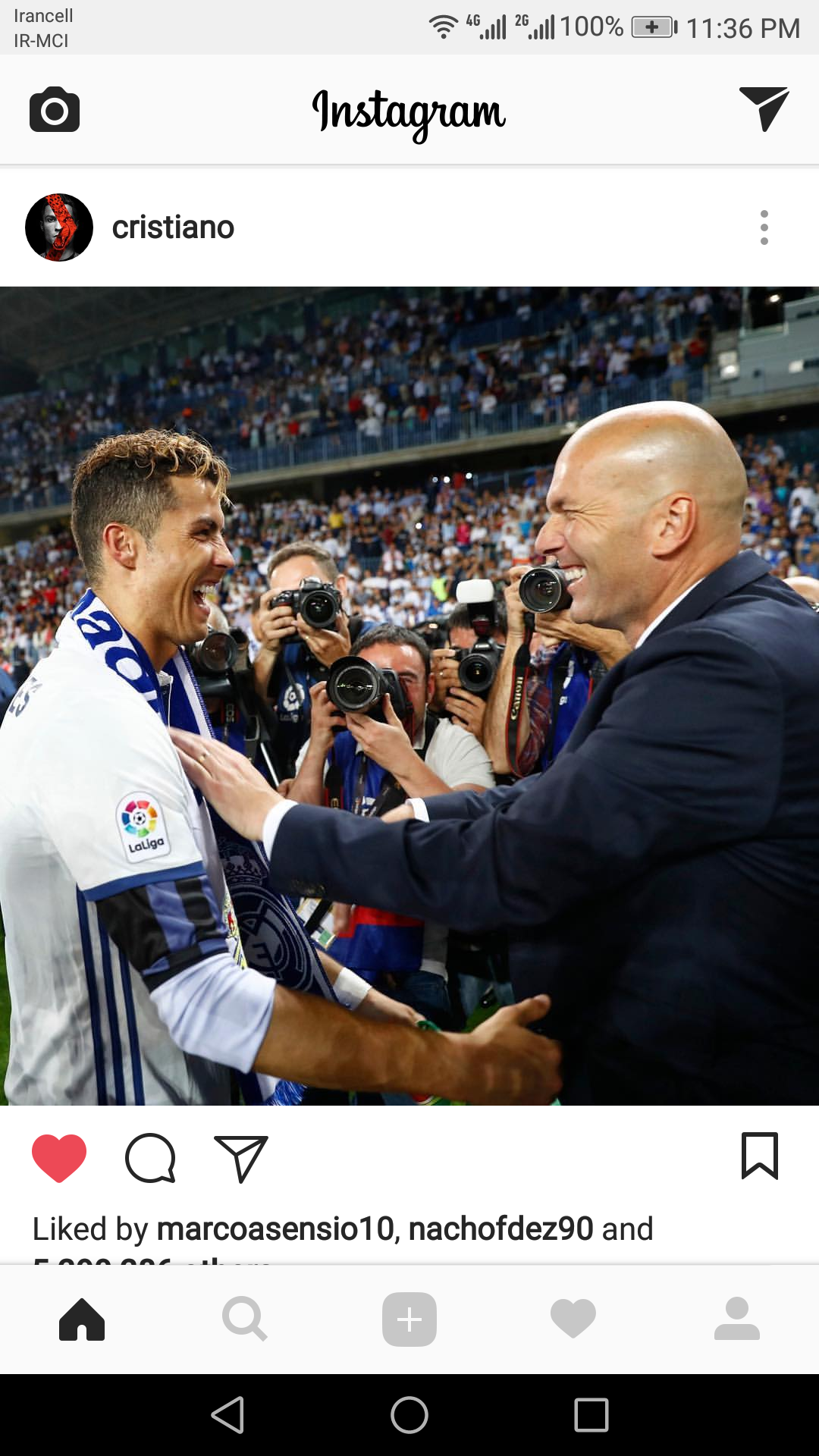
Task: Go to the Home feed tab
Action: (x=82, y=1319)
